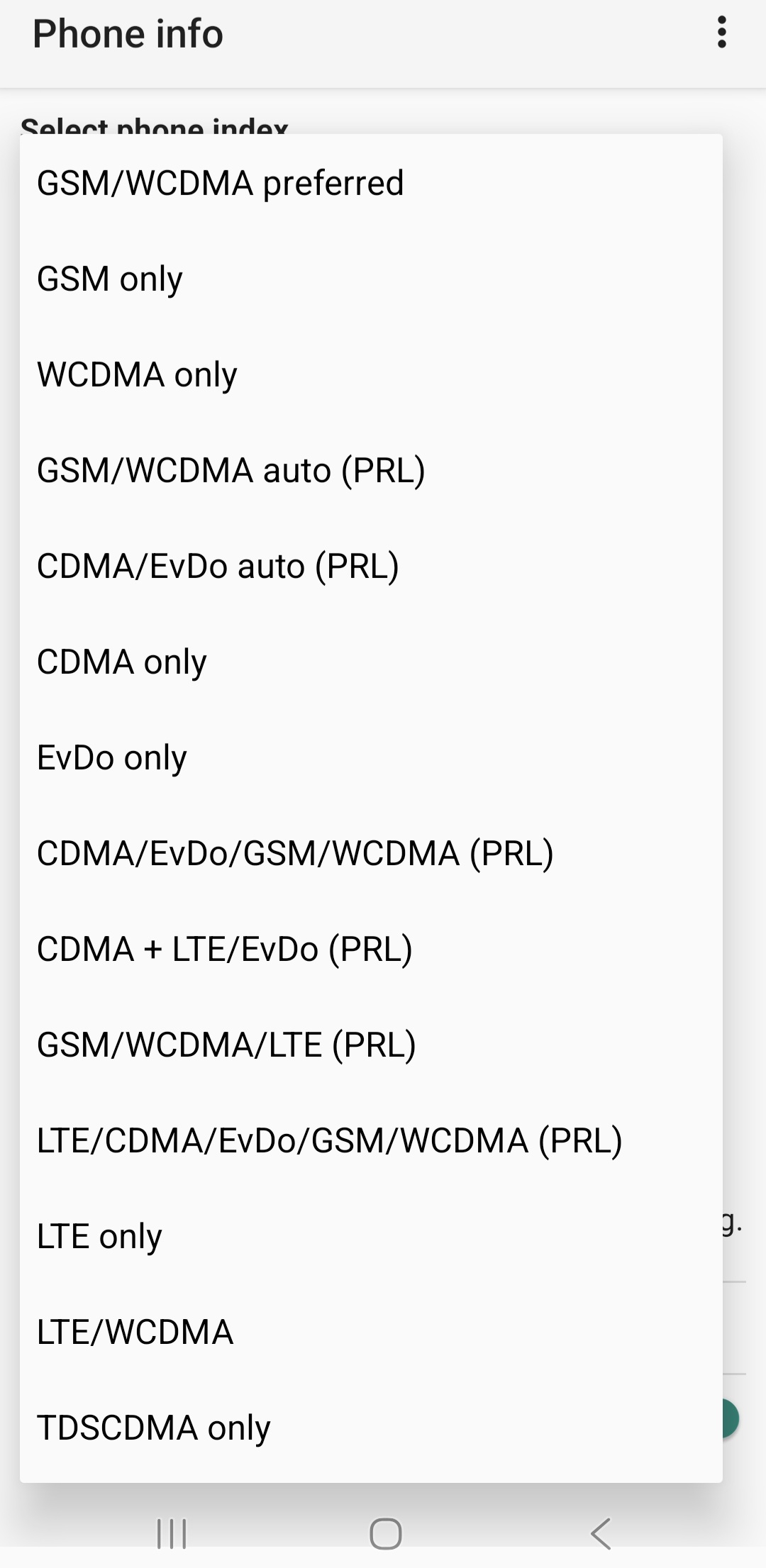This screenshot has height=1568, width=766.
Task: Tap the system back button
Action: pos(600,1533)
